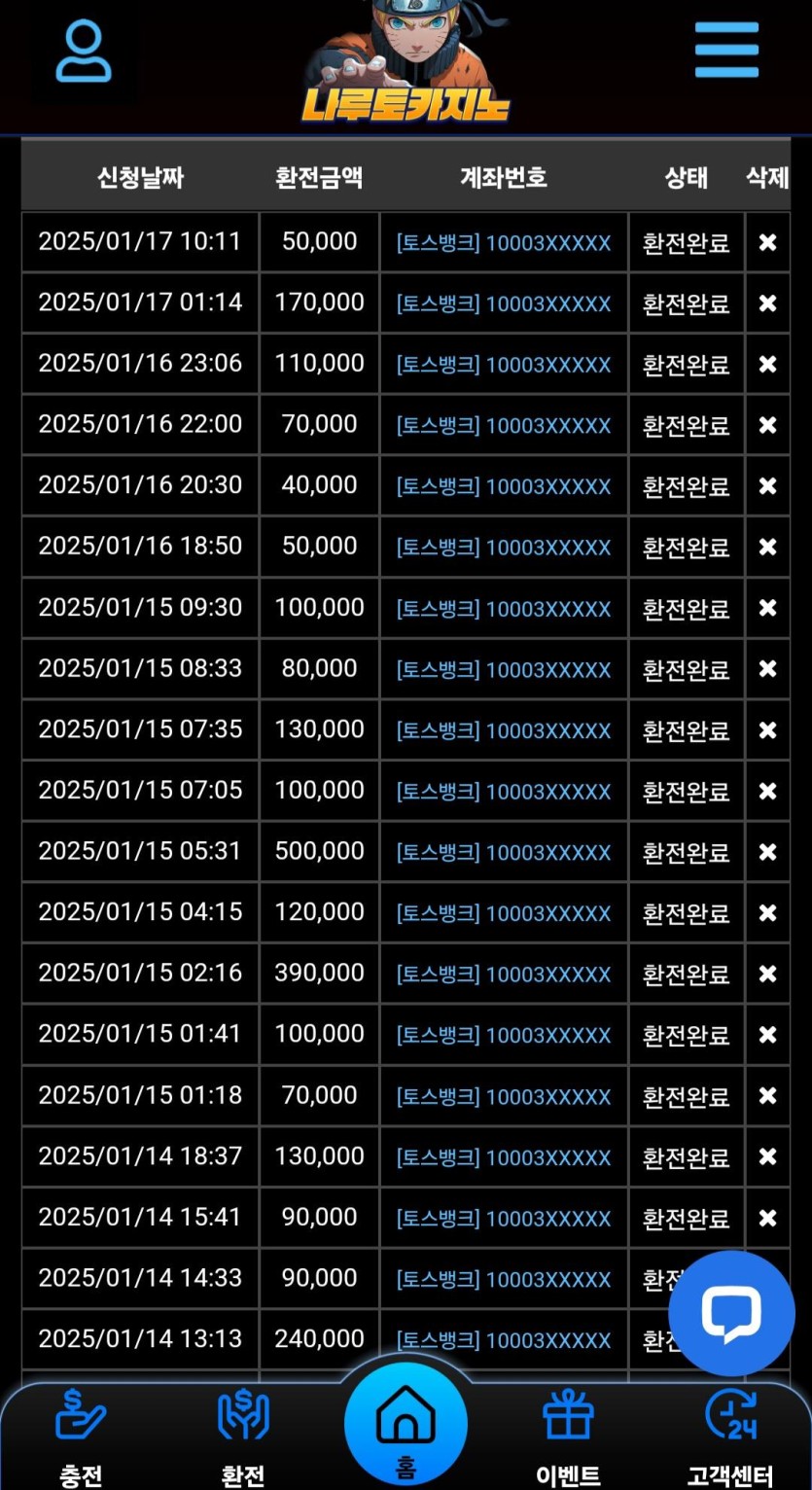Click the 상태 column header

coord(687,178)
